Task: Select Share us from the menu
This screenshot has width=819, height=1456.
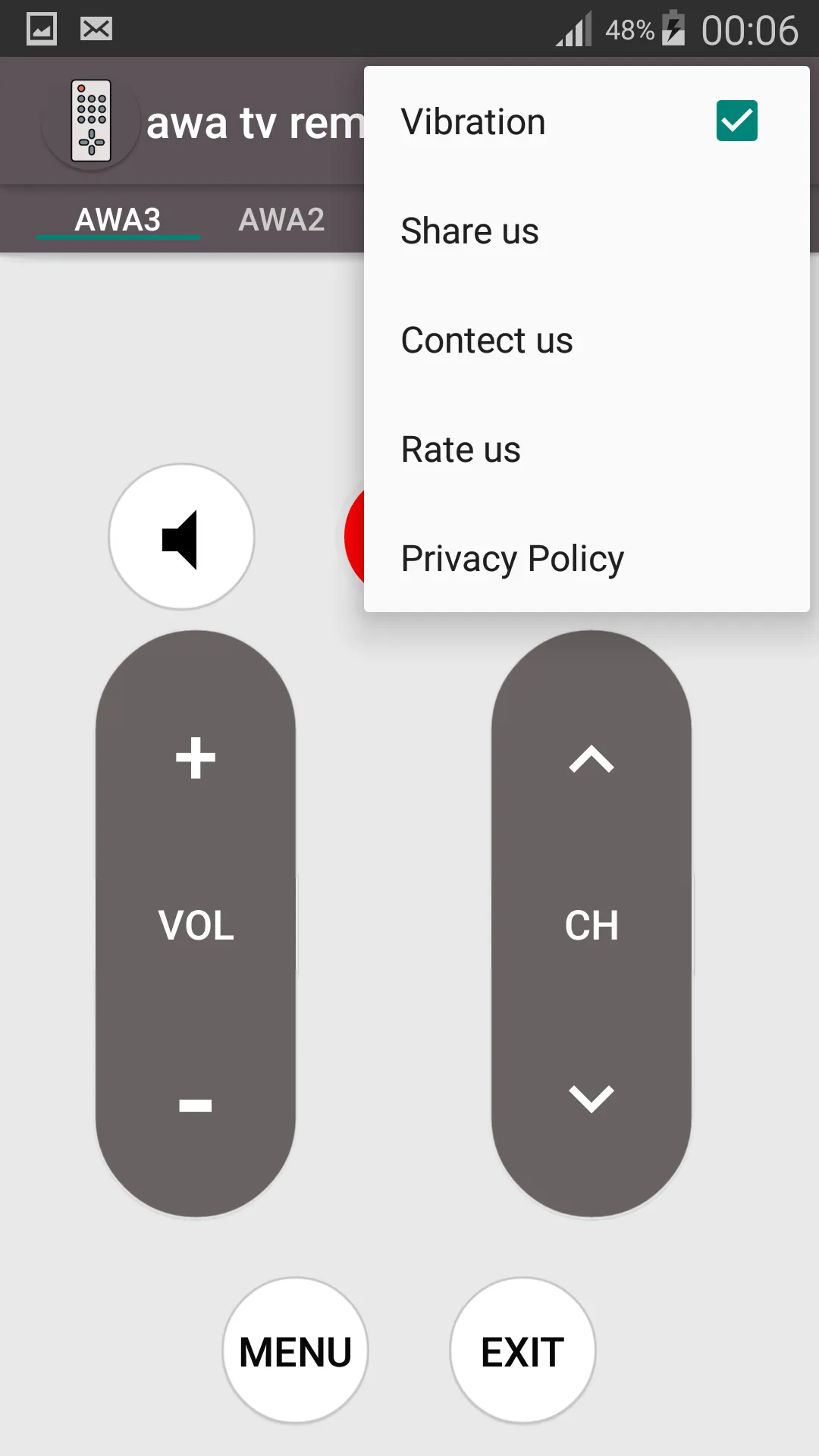Action: 469,231
